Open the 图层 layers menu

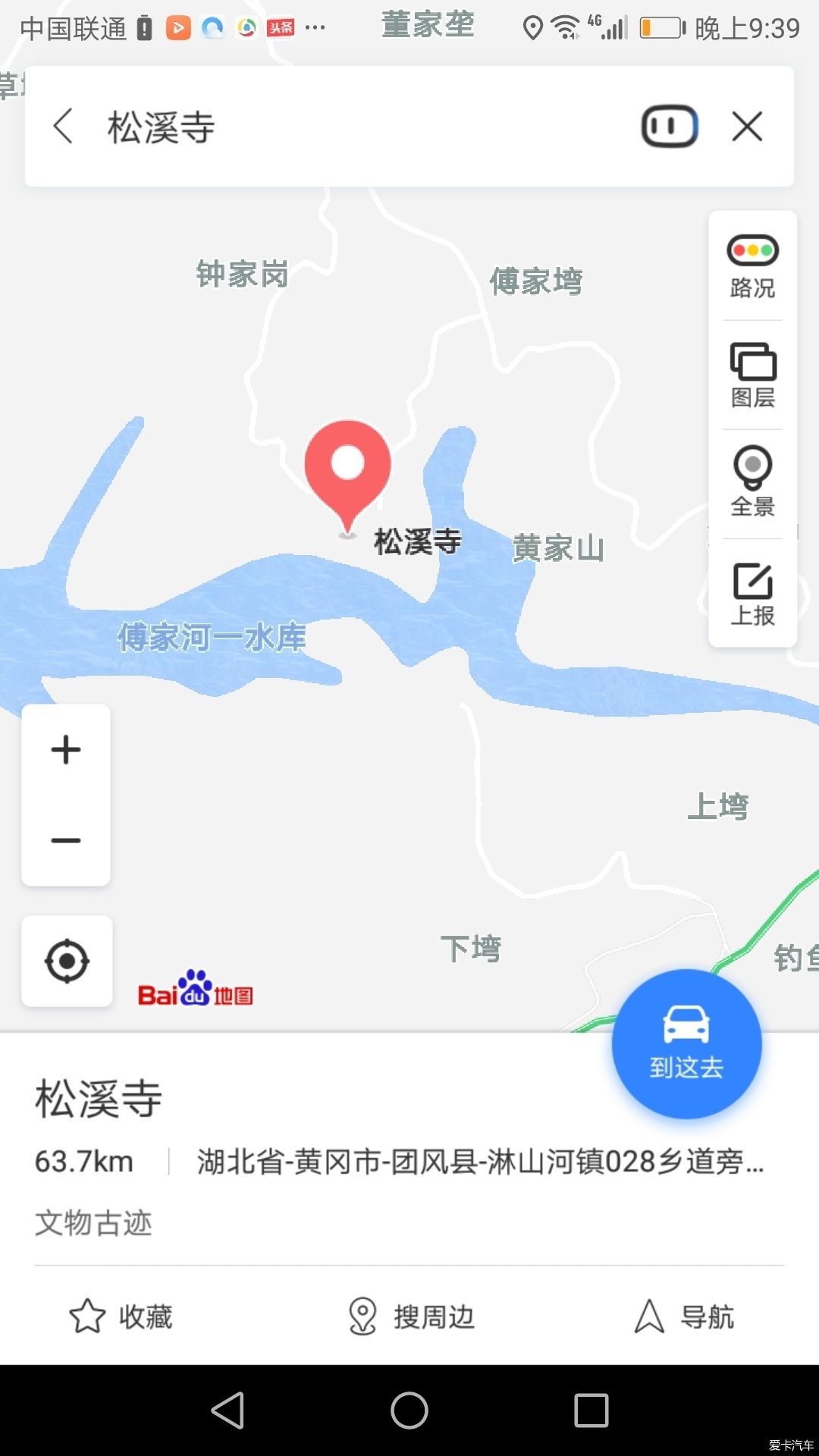752,375
